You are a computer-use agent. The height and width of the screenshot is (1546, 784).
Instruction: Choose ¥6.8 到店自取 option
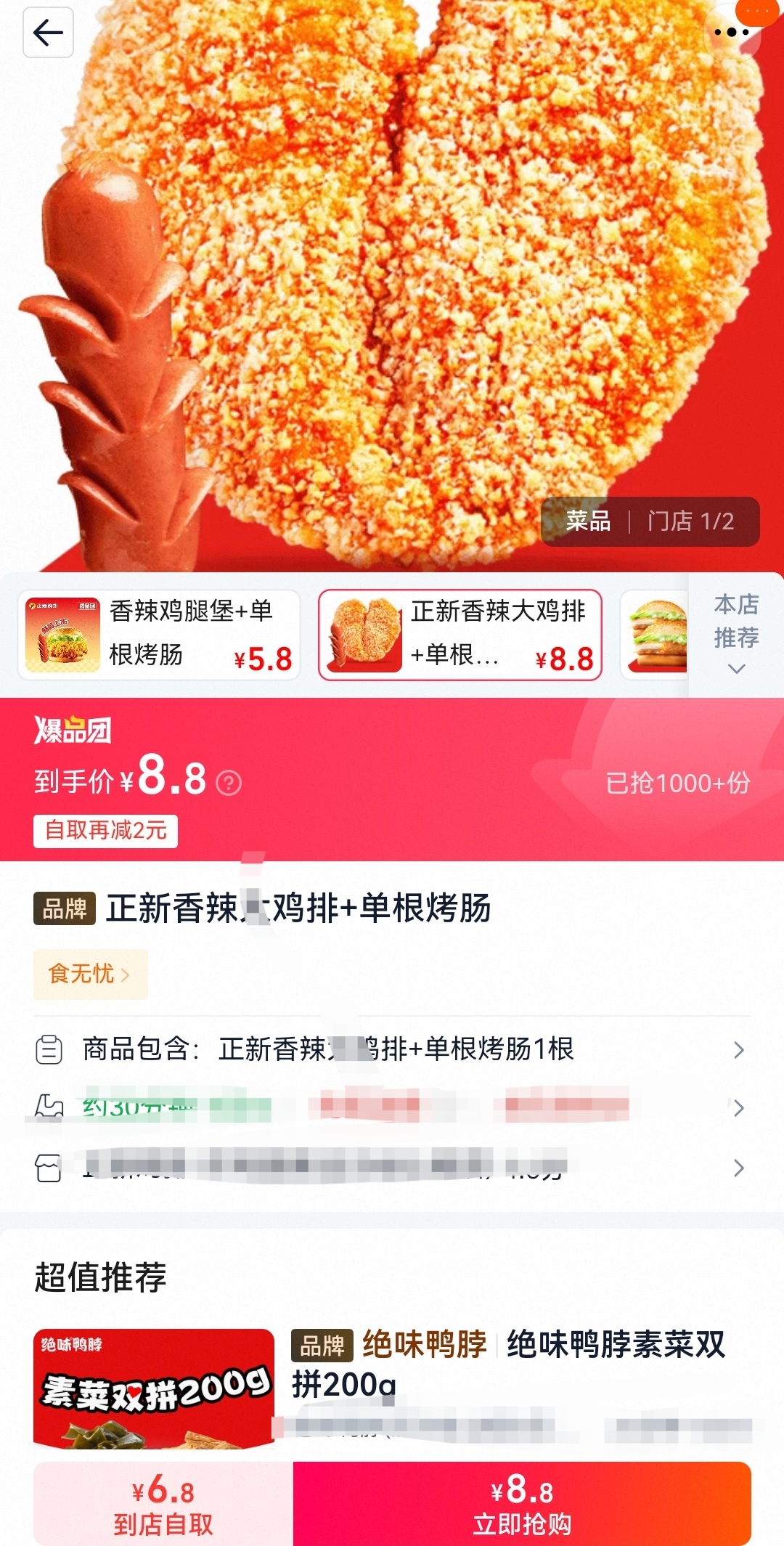point(163,1504)
